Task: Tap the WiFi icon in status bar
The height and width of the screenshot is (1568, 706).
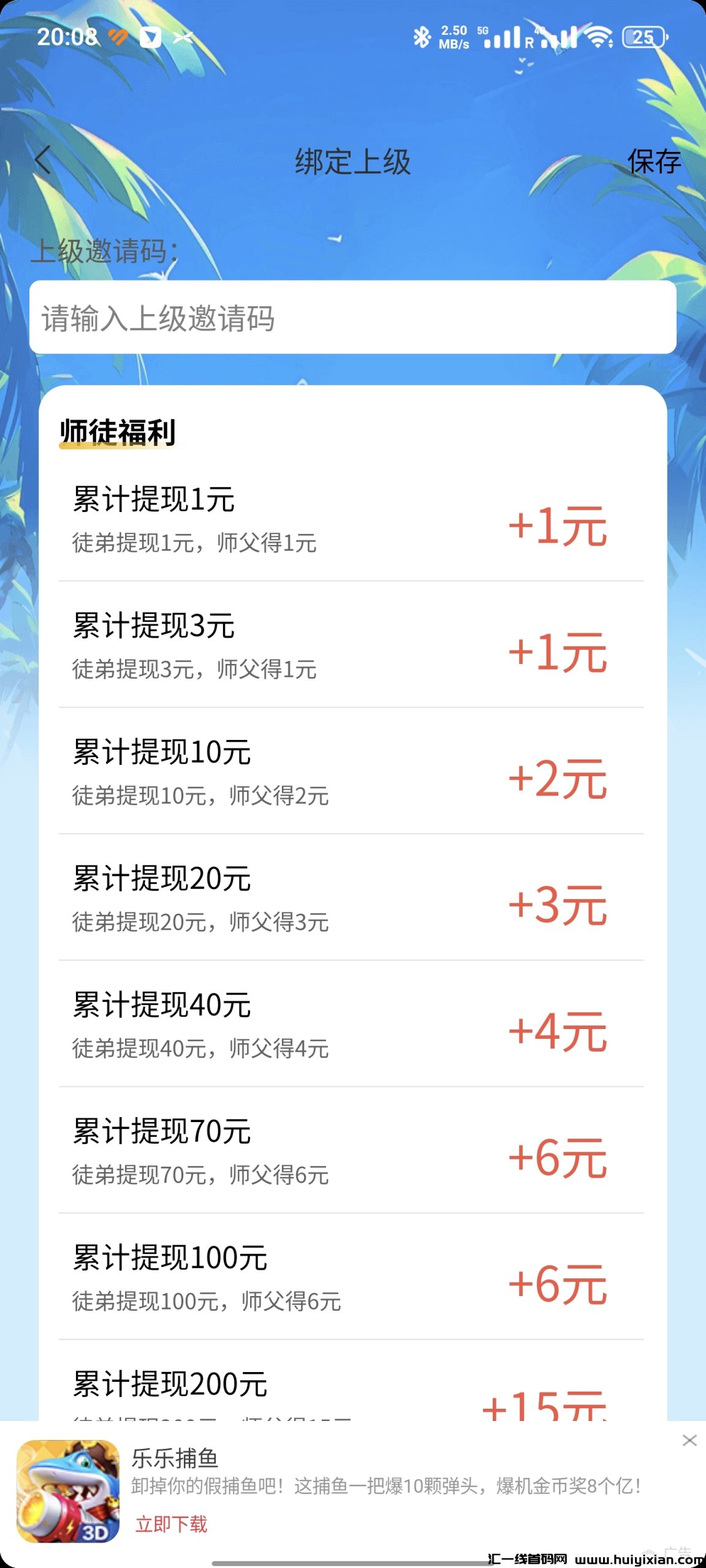Action: (x=599, y=38)
